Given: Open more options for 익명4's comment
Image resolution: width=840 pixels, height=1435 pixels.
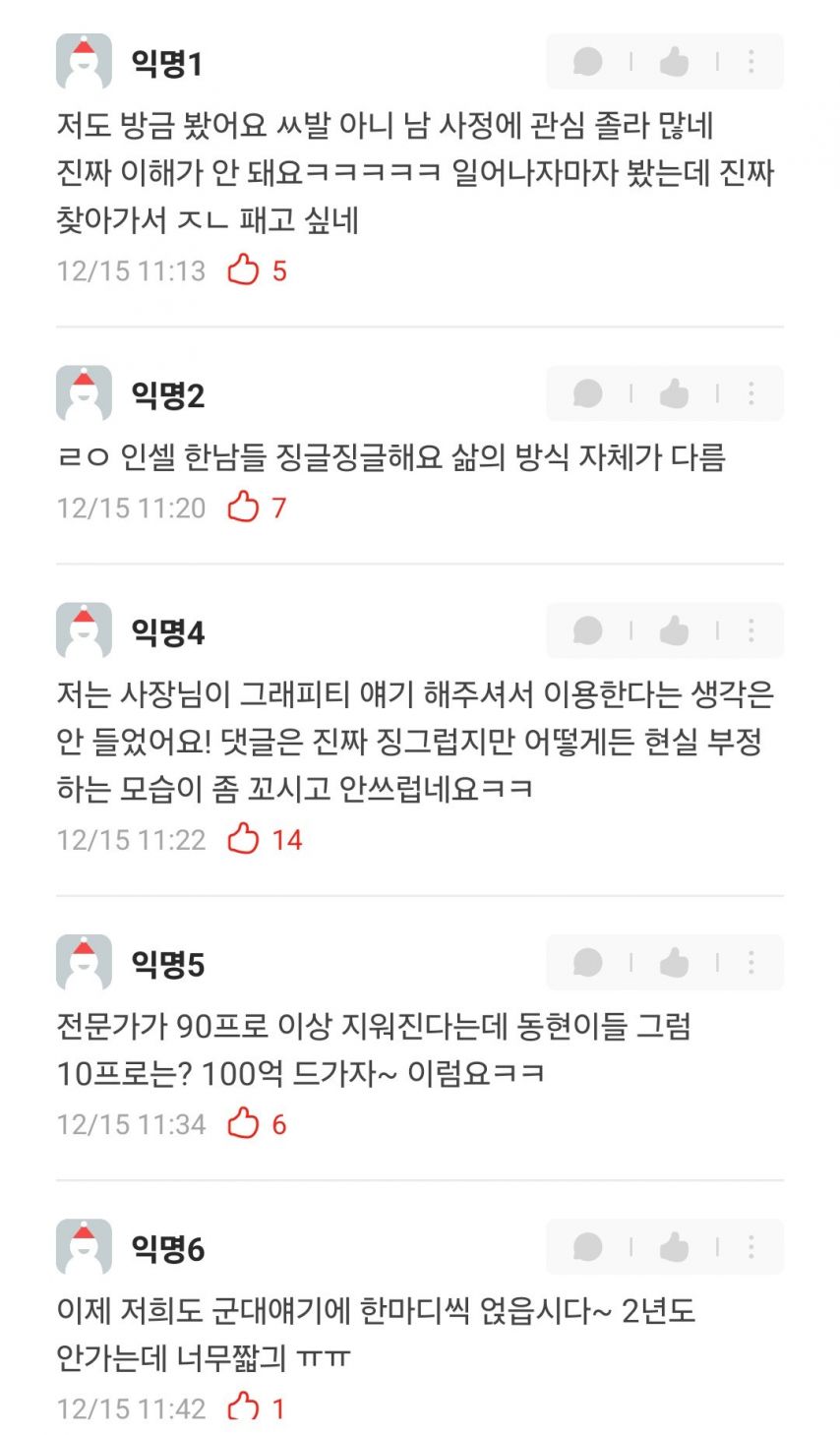Looking at the screenshot, I should [x=751, y=630].
